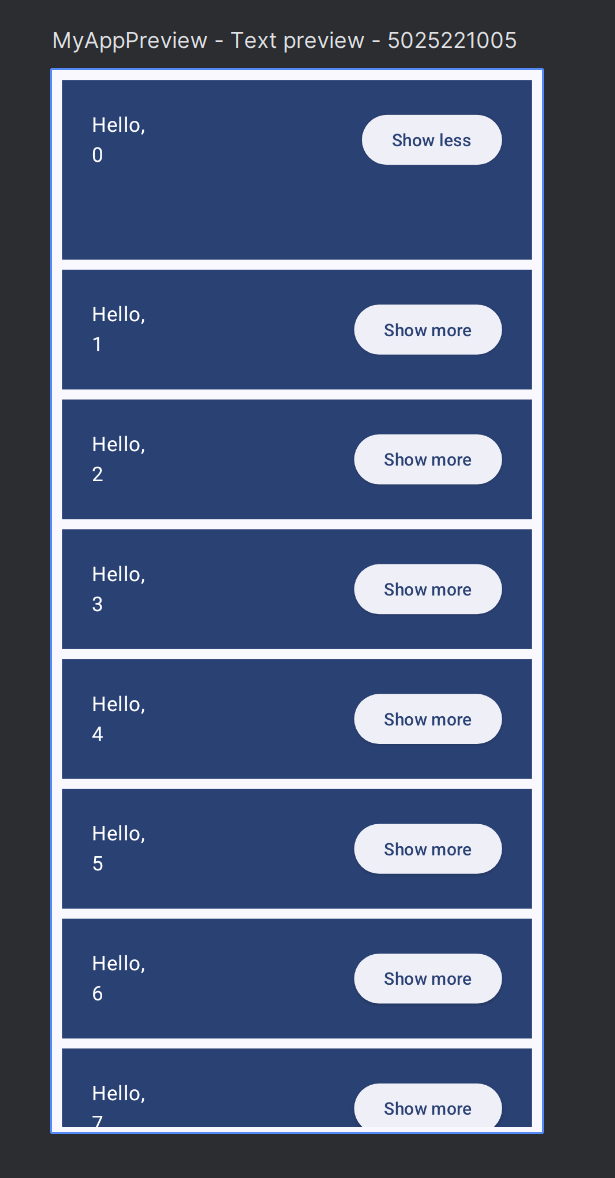The image size is (615, 1178).
Task: Tap Show more beside Hello 7
Action: (x=428, y=1107)
